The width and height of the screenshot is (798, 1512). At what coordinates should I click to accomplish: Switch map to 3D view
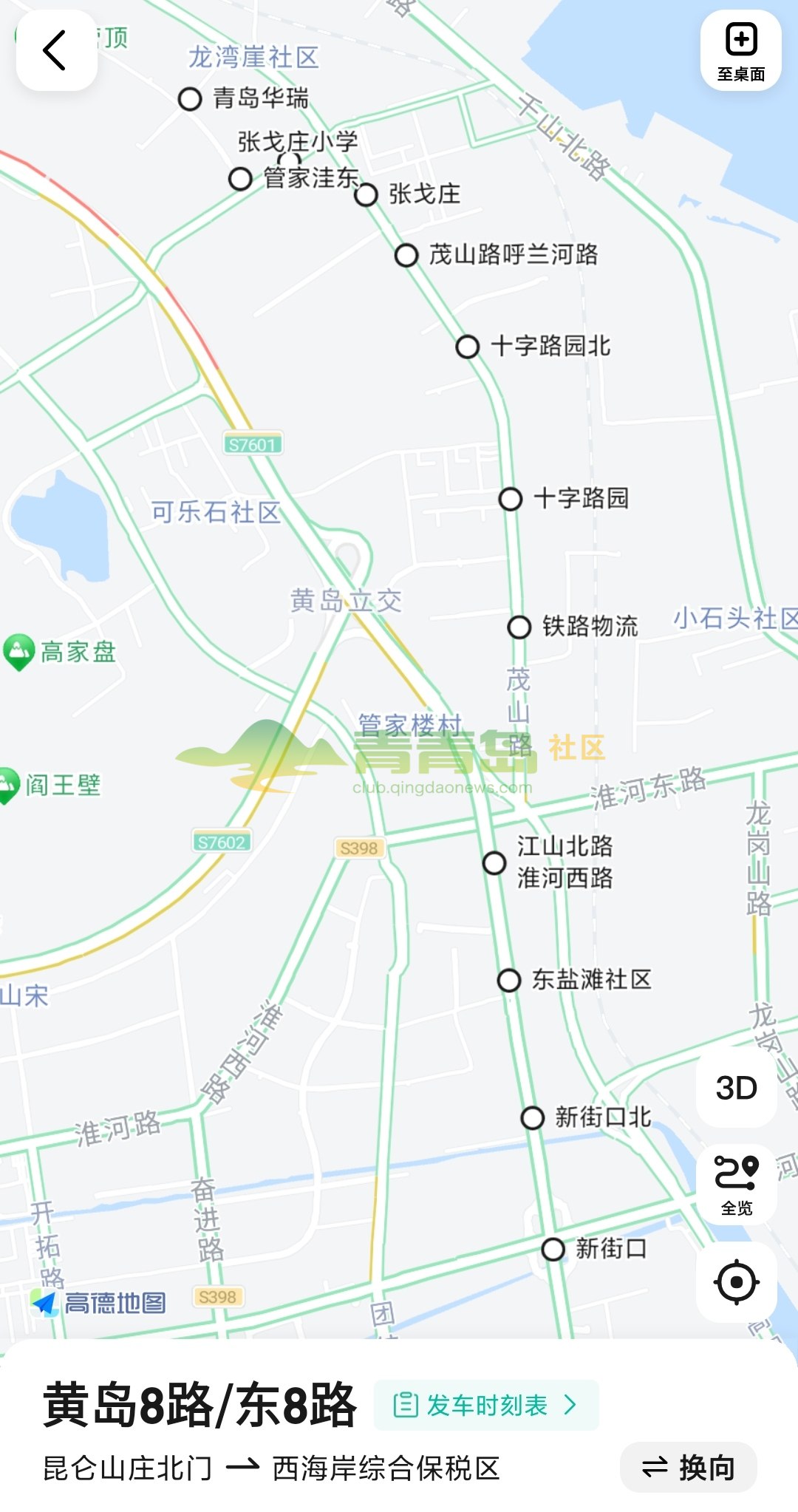(736, 1088)
